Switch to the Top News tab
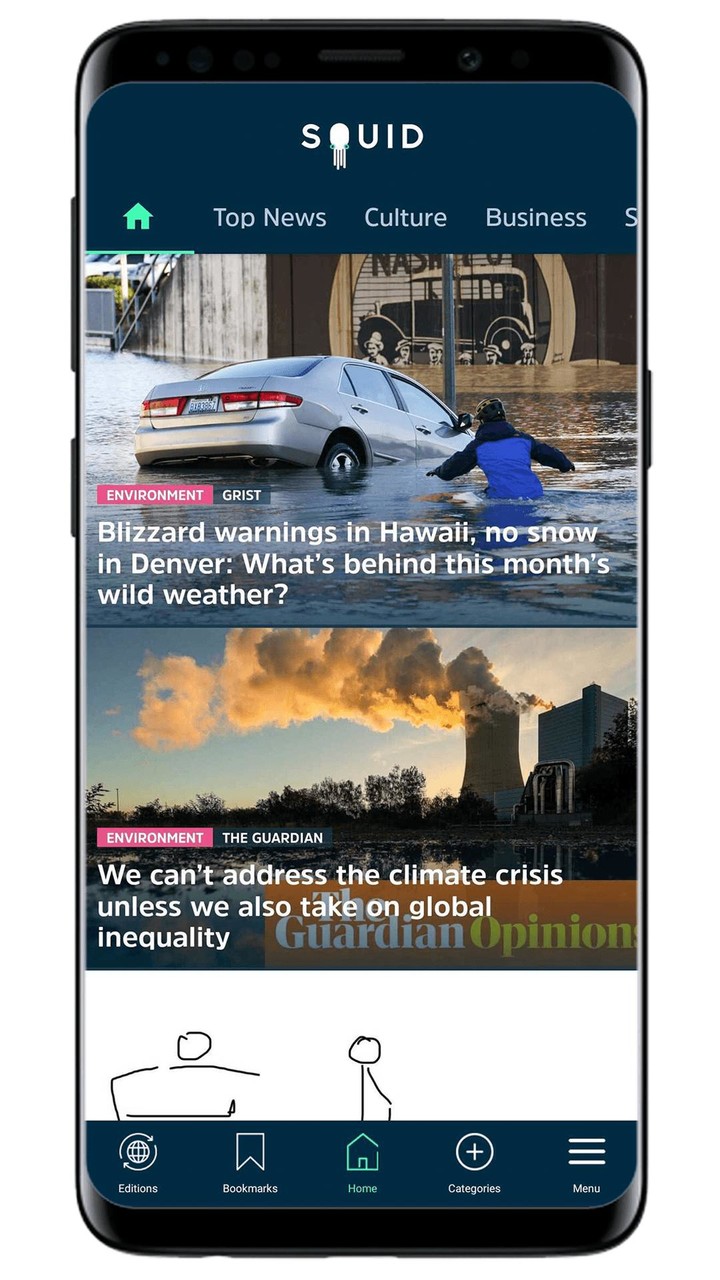The height and width of the screenshot is (1280, 720). pos(269,217)
